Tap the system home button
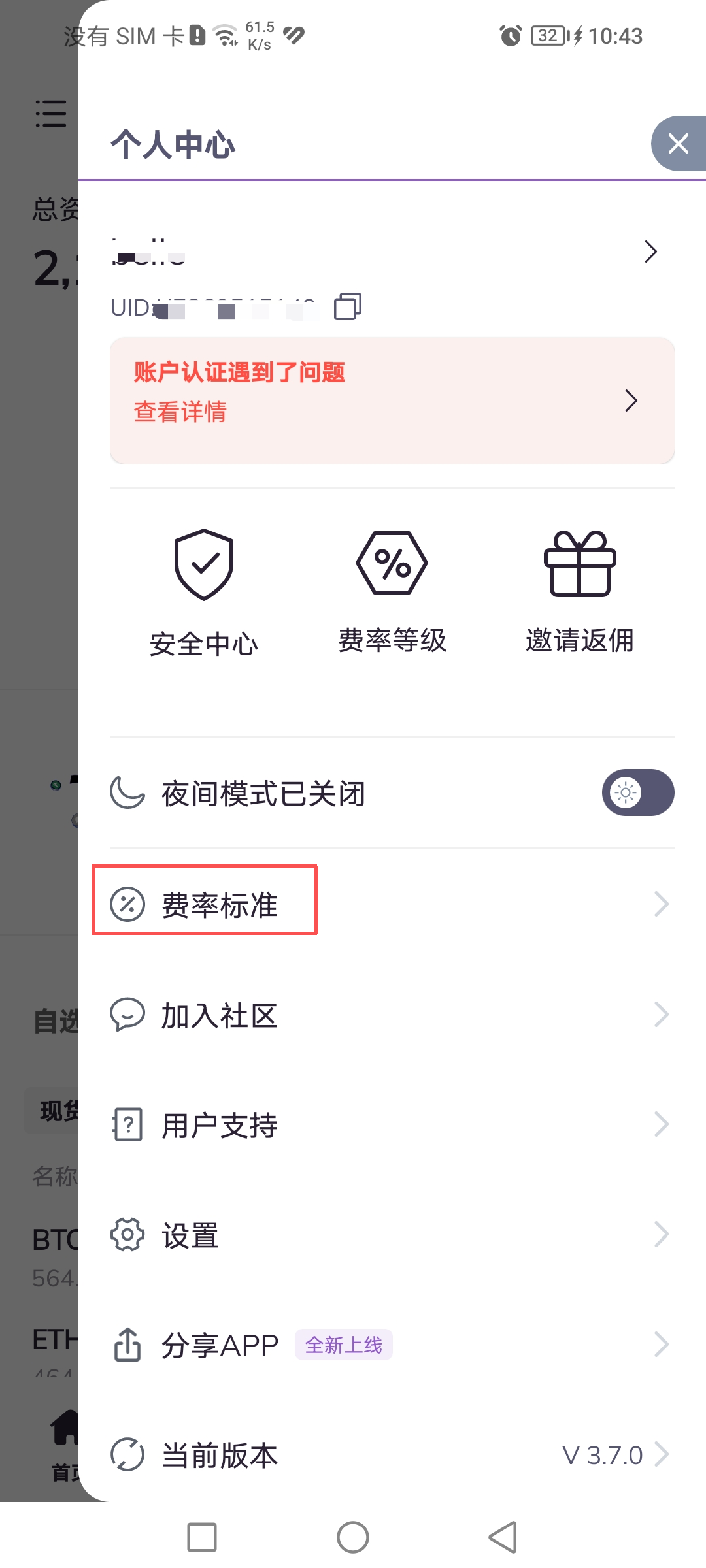This screenshot has width=706, height=1568. tap(353, 1537)
